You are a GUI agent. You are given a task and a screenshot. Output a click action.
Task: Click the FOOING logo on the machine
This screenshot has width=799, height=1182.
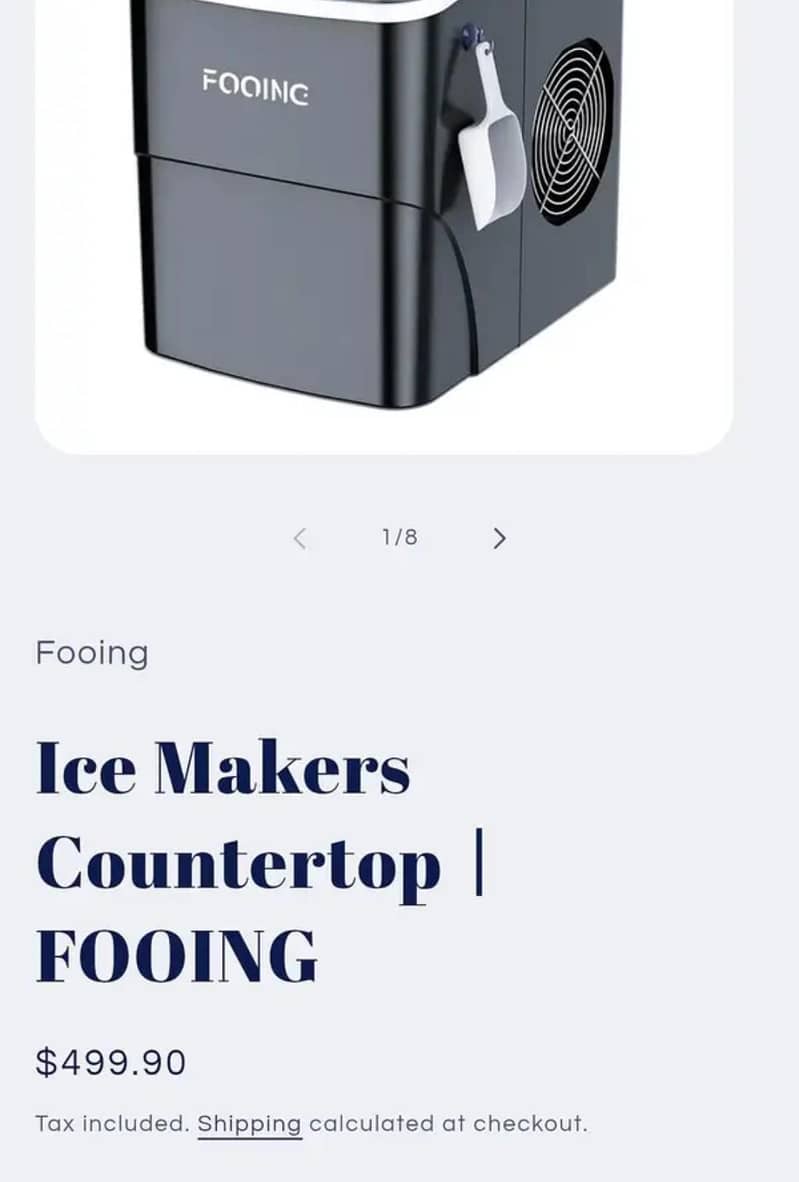(x=253, y=91)
